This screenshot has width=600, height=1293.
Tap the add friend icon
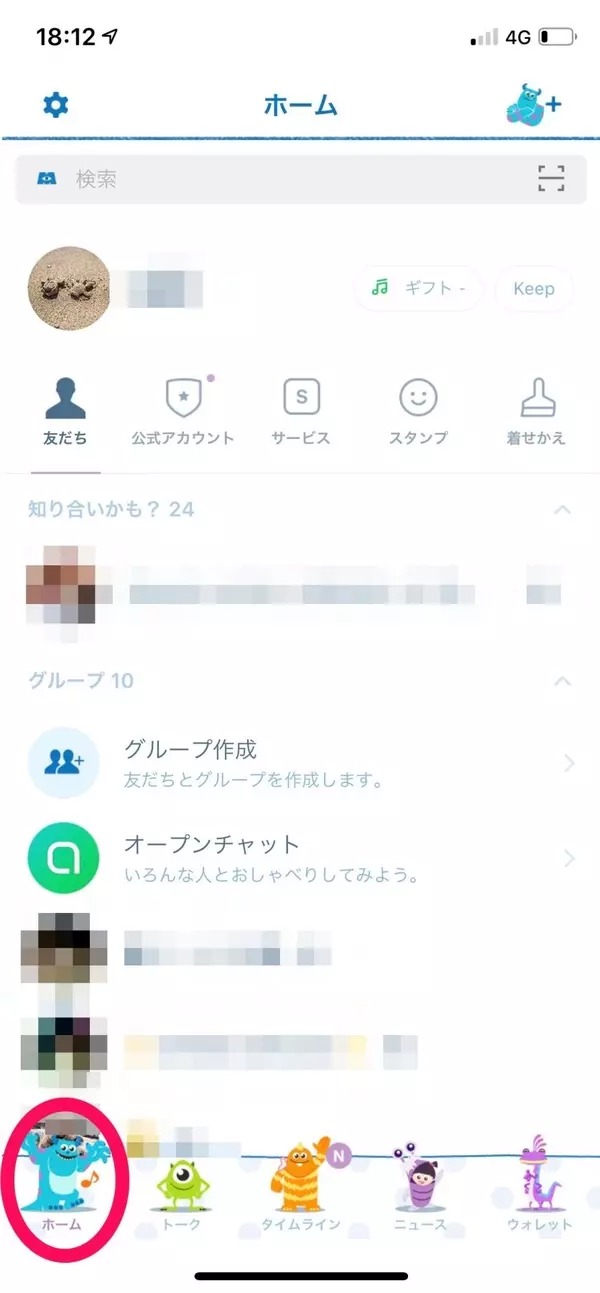(533, 104)
